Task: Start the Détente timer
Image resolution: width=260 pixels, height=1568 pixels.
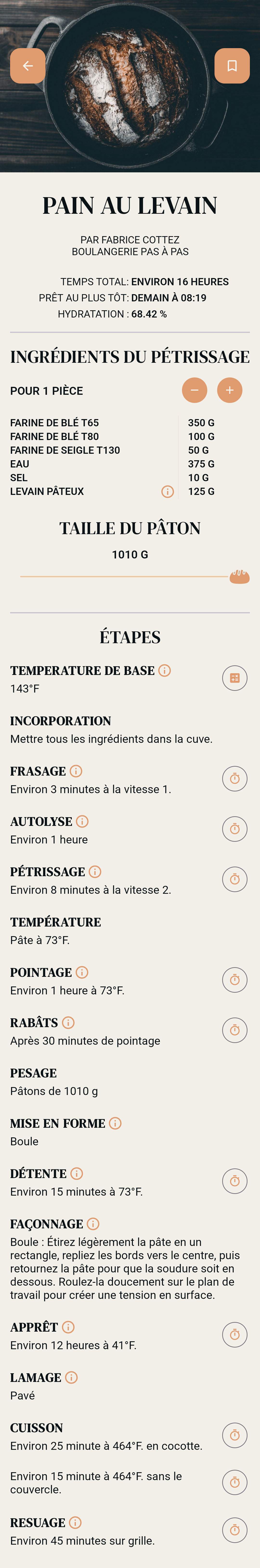Action: (234, 1181)
